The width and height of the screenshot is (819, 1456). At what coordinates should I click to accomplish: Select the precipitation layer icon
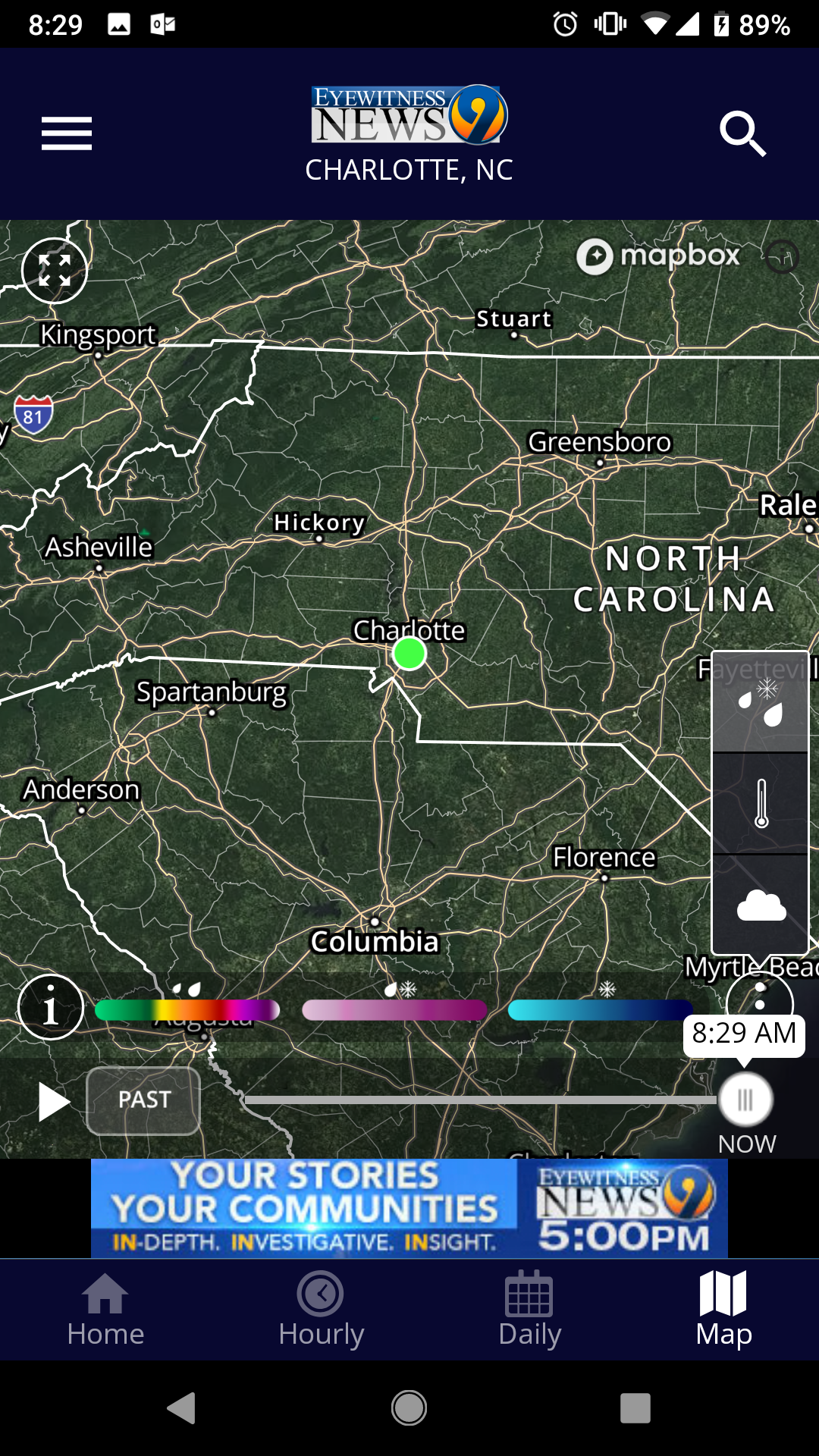coord(760,707)
